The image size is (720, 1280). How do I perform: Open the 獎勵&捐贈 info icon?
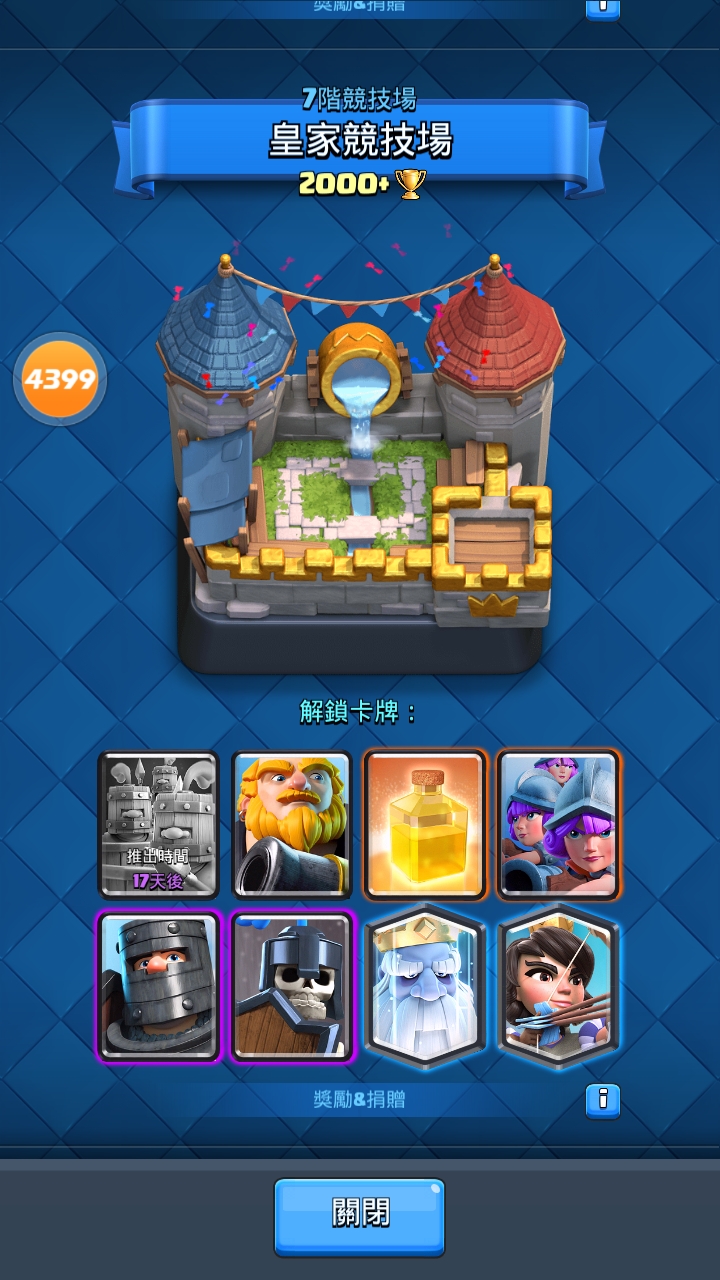click(x=602, y=1100)
